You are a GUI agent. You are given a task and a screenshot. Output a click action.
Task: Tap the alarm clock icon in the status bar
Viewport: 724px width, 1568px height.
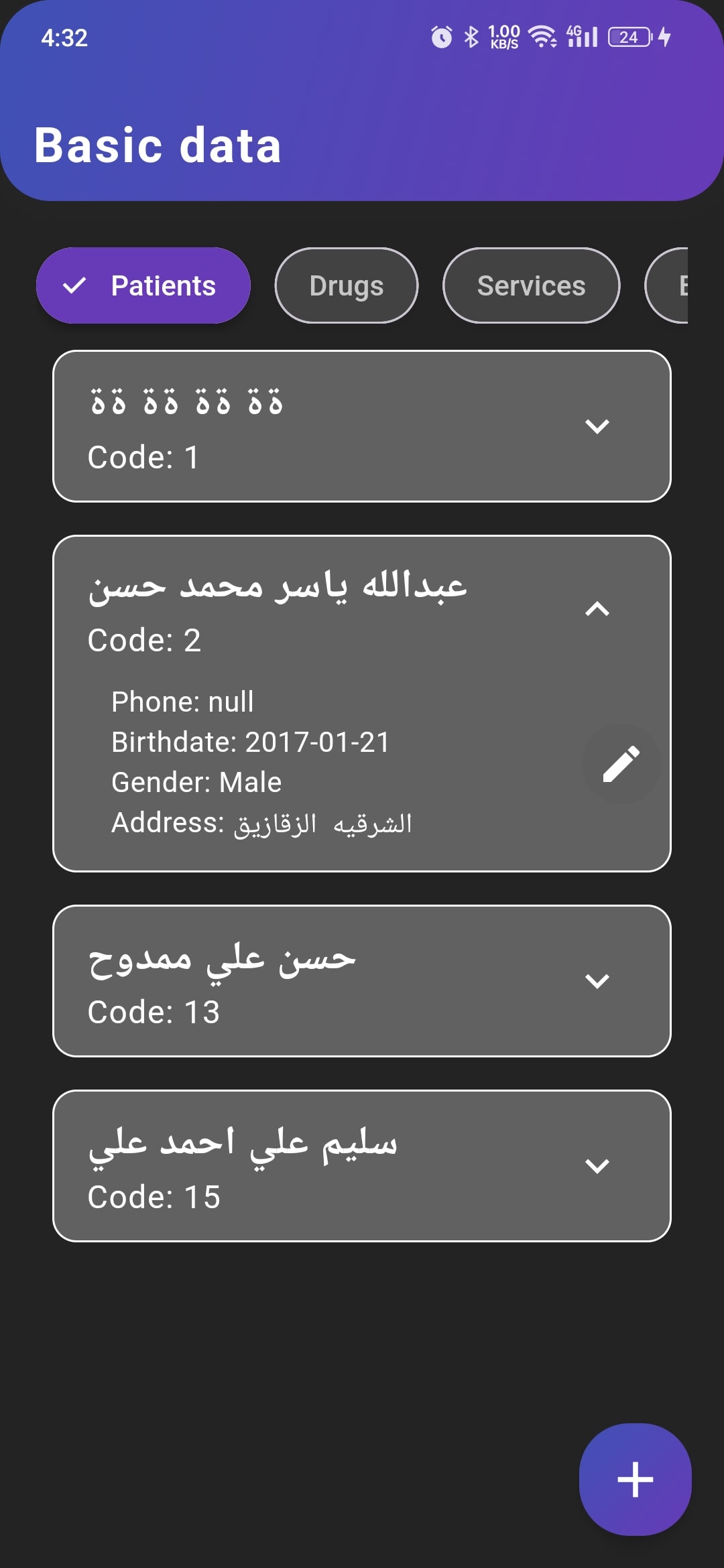(x=440, y=37)
